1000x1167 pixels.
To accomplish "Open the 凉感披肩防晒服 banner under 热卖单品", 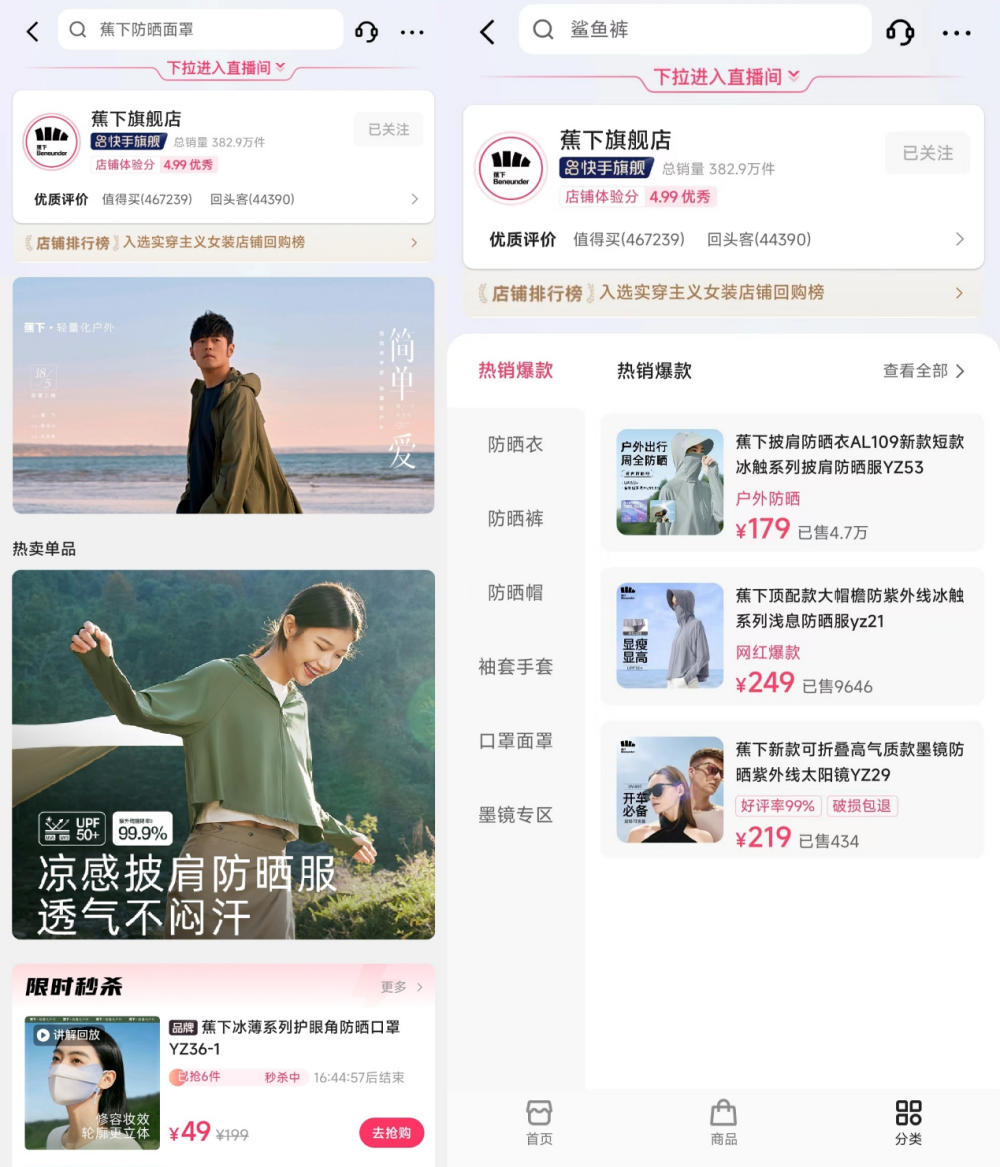I will click(x=223, y=754).
